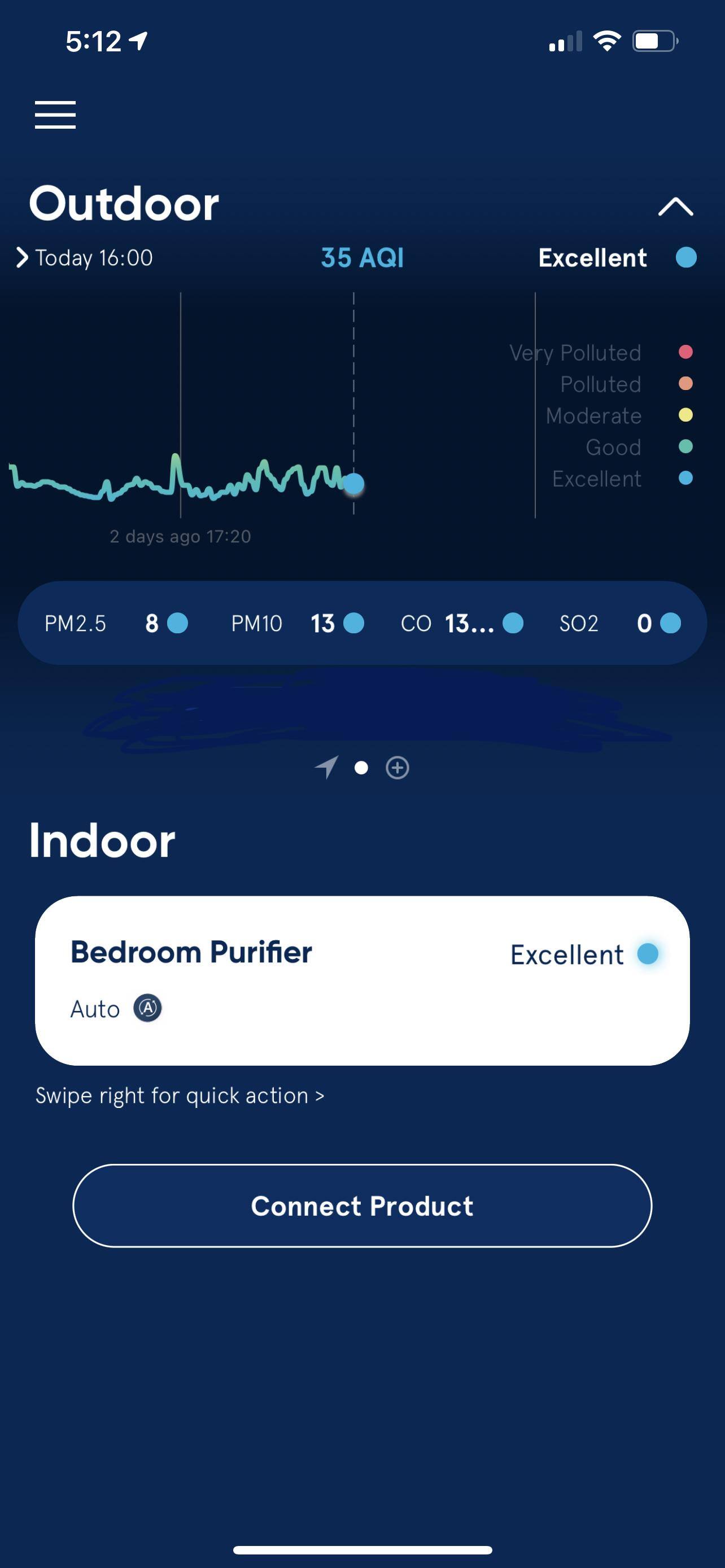Add a new outdoor location
The width and height of the screenshot is (725, 1568).
(x=398, y=768)
